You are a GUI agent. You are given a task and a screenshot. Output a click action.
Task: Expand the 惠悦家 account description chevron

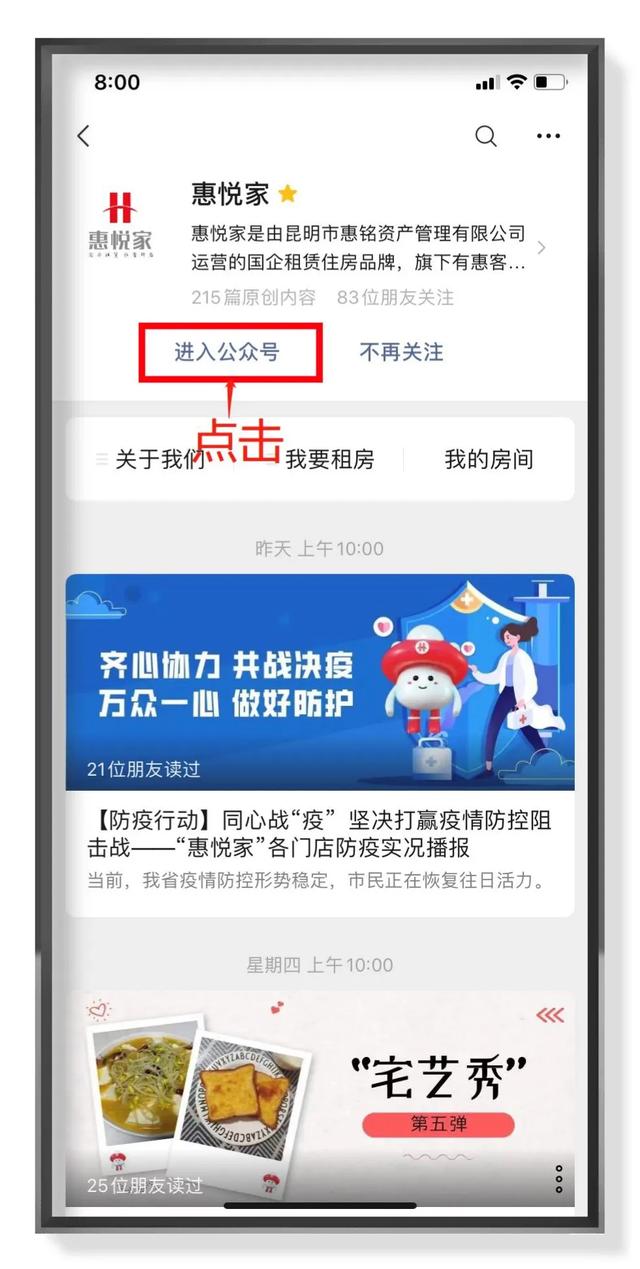tap(542, 248)
